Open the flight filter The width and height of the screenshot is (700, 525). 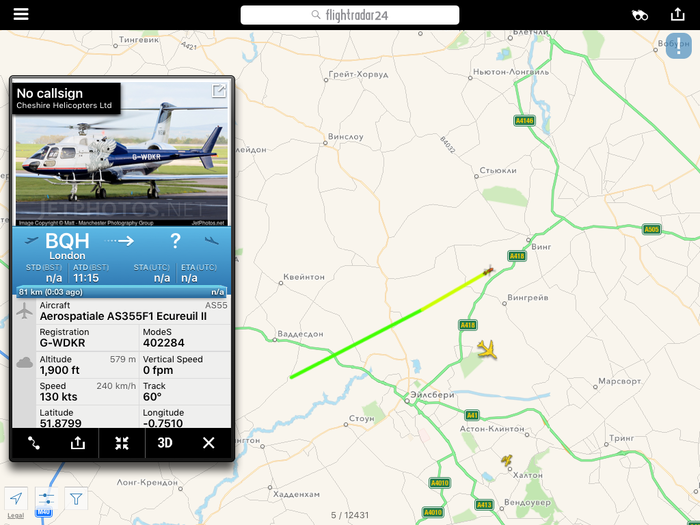click(76, 497)
